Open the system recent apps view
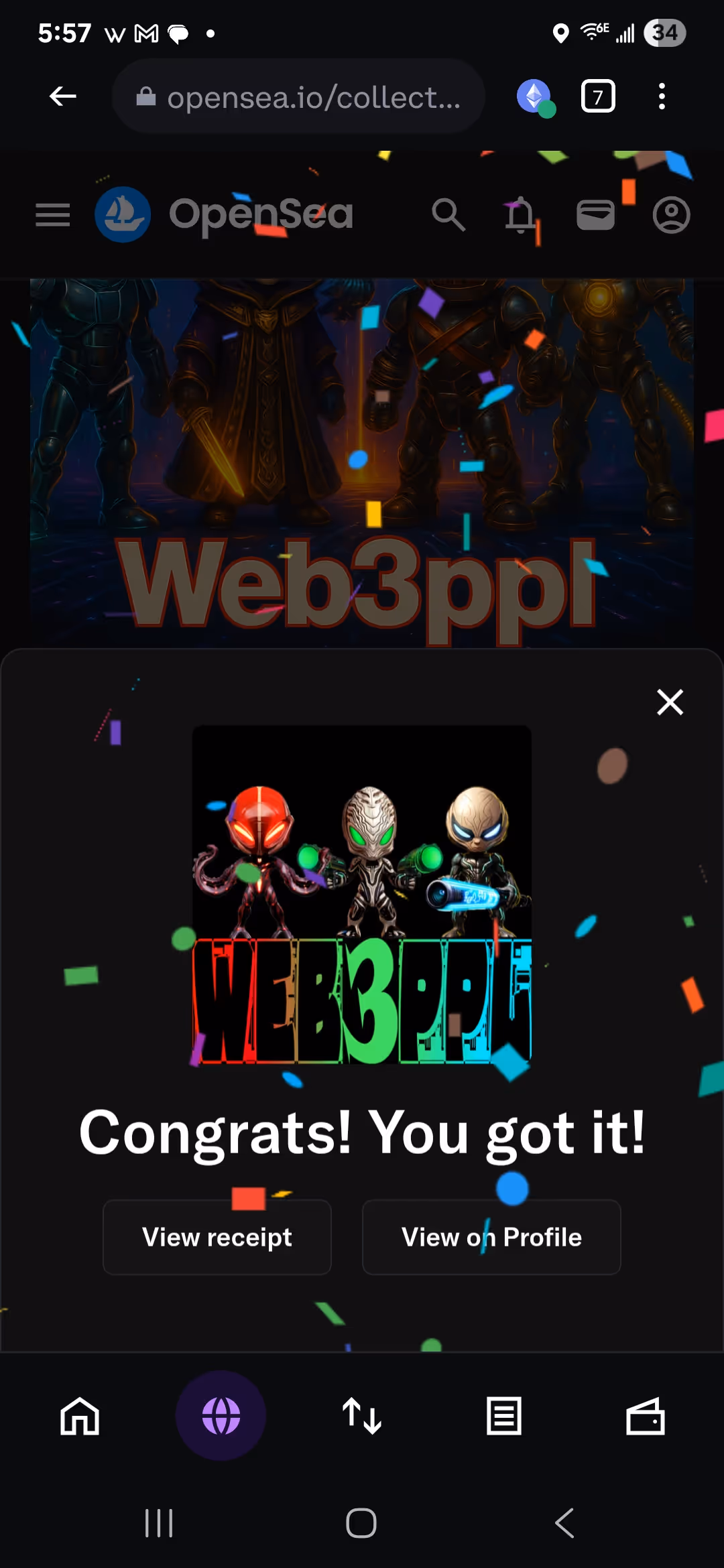Viewport: 724px width, 1568px height. point(159,1522)
